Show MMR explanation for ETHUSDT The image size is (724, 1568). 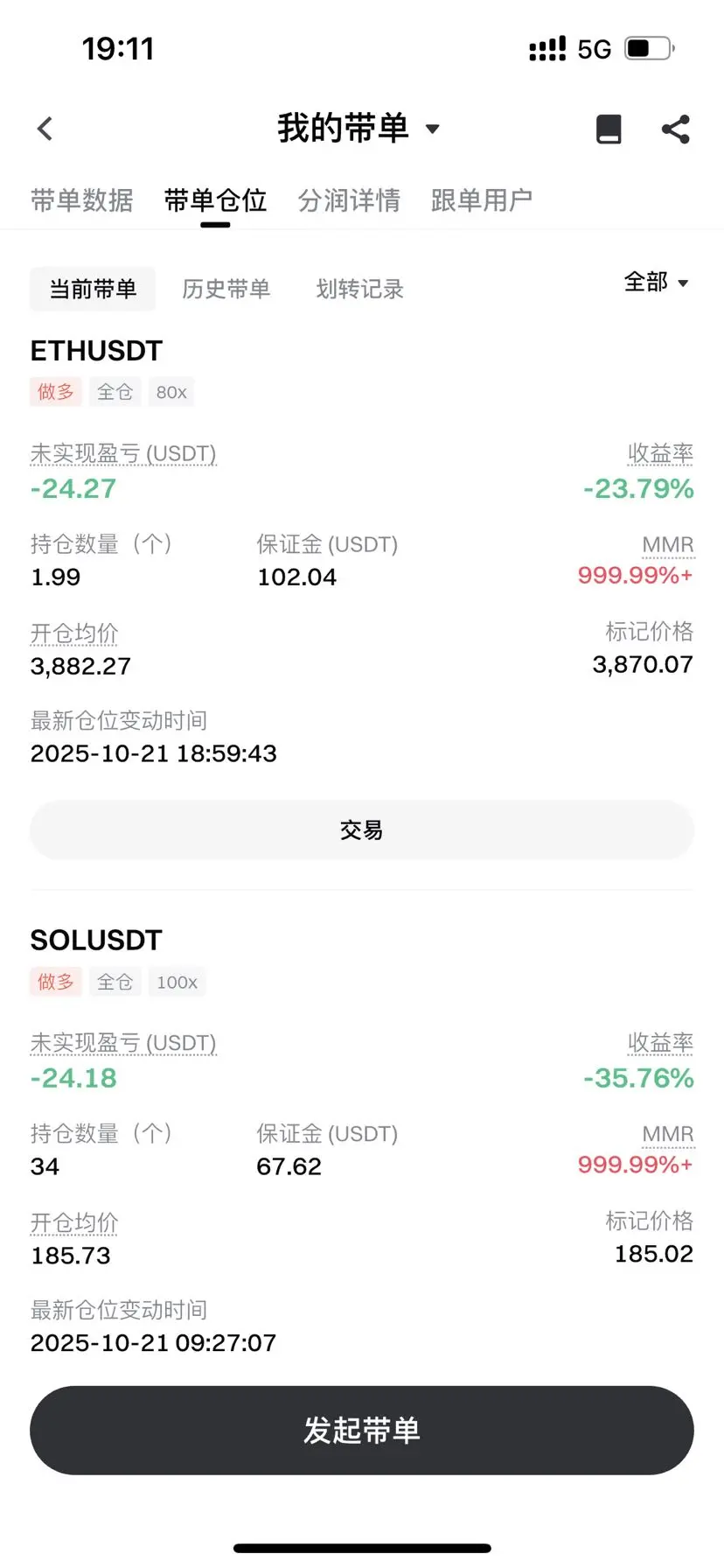pos(668,545)
